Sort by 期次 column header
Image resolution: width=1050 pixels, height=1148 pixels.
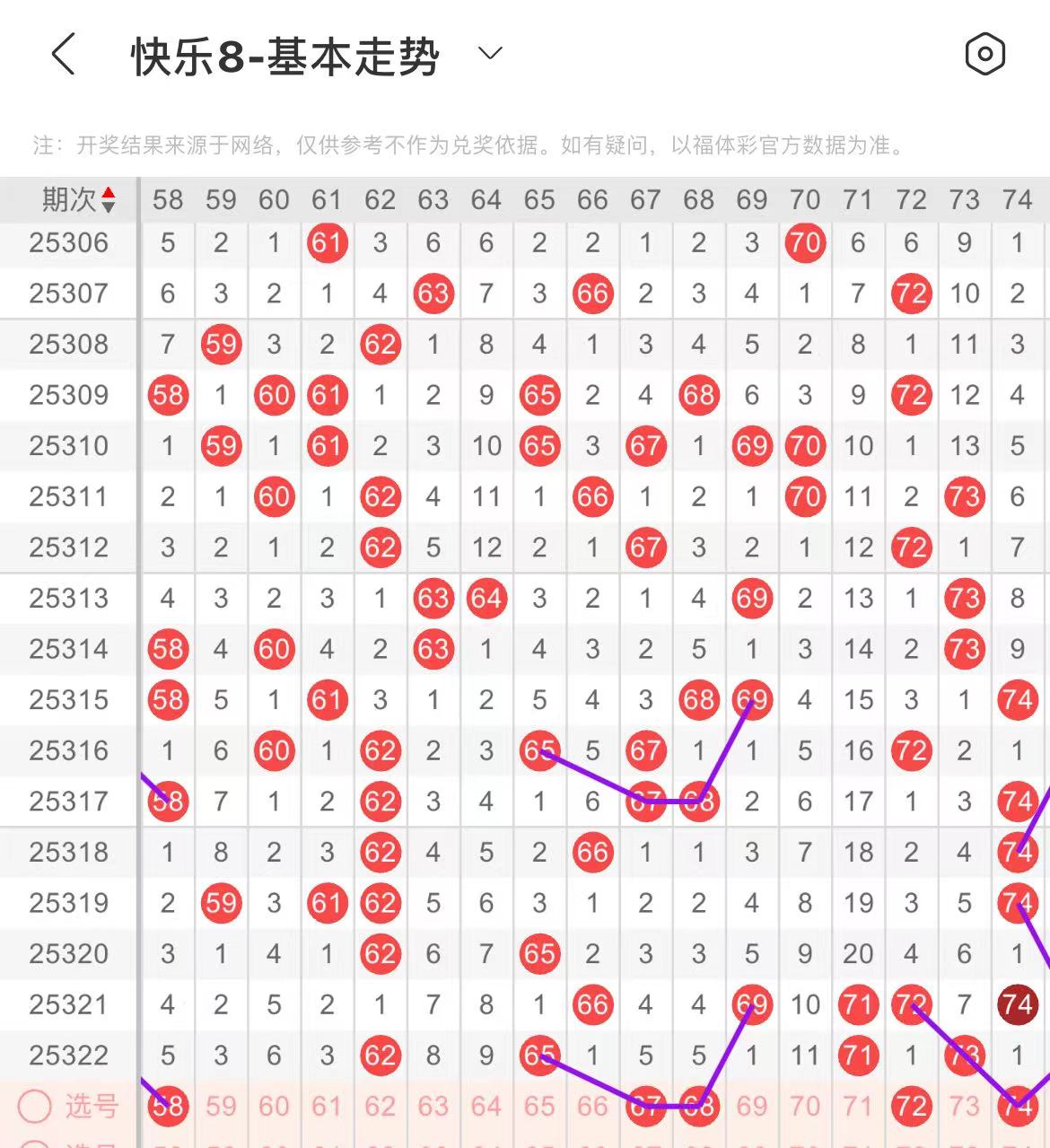(x=79, y=199)
